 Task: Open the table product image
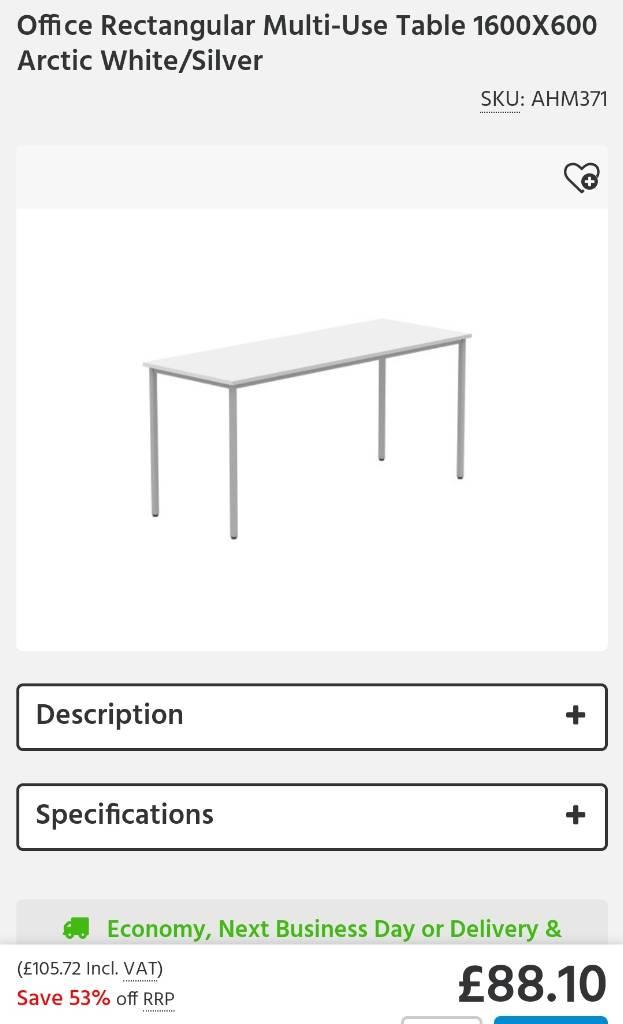click(311, 429)
